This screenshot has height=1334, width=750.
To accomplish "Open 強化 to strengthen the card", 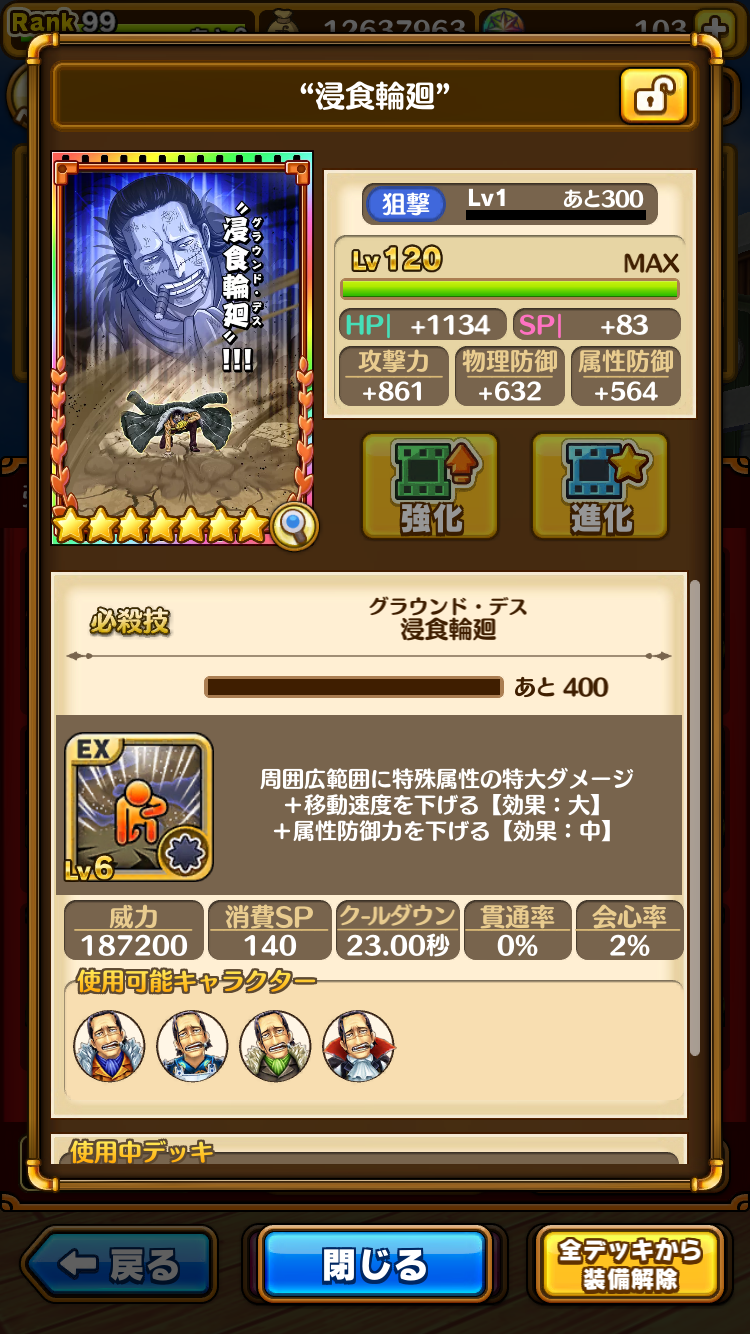I will pos(430,486).
